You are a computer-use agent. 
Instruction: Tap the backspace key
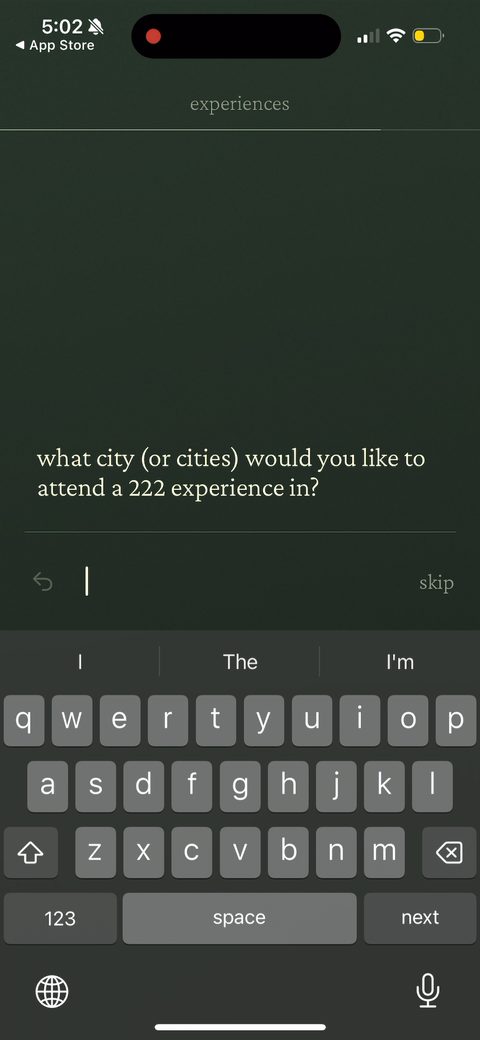[449, 852]
